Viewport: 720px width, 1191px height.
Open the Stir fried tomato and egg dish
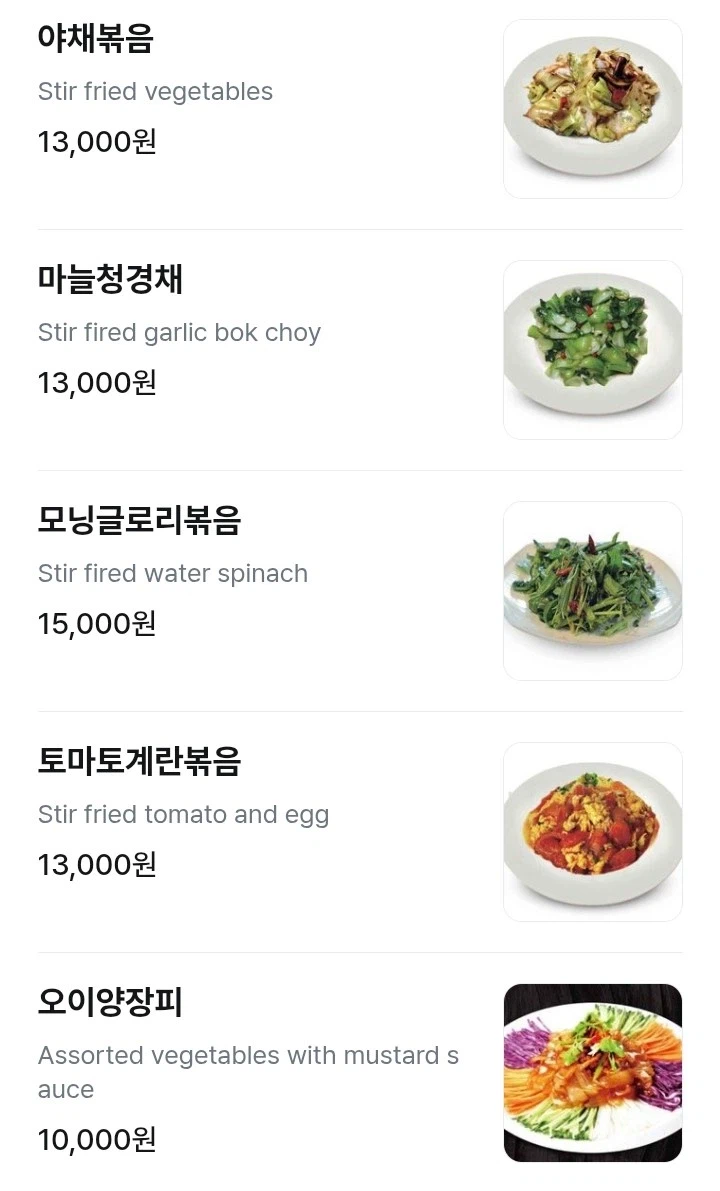tap(184, 814)
